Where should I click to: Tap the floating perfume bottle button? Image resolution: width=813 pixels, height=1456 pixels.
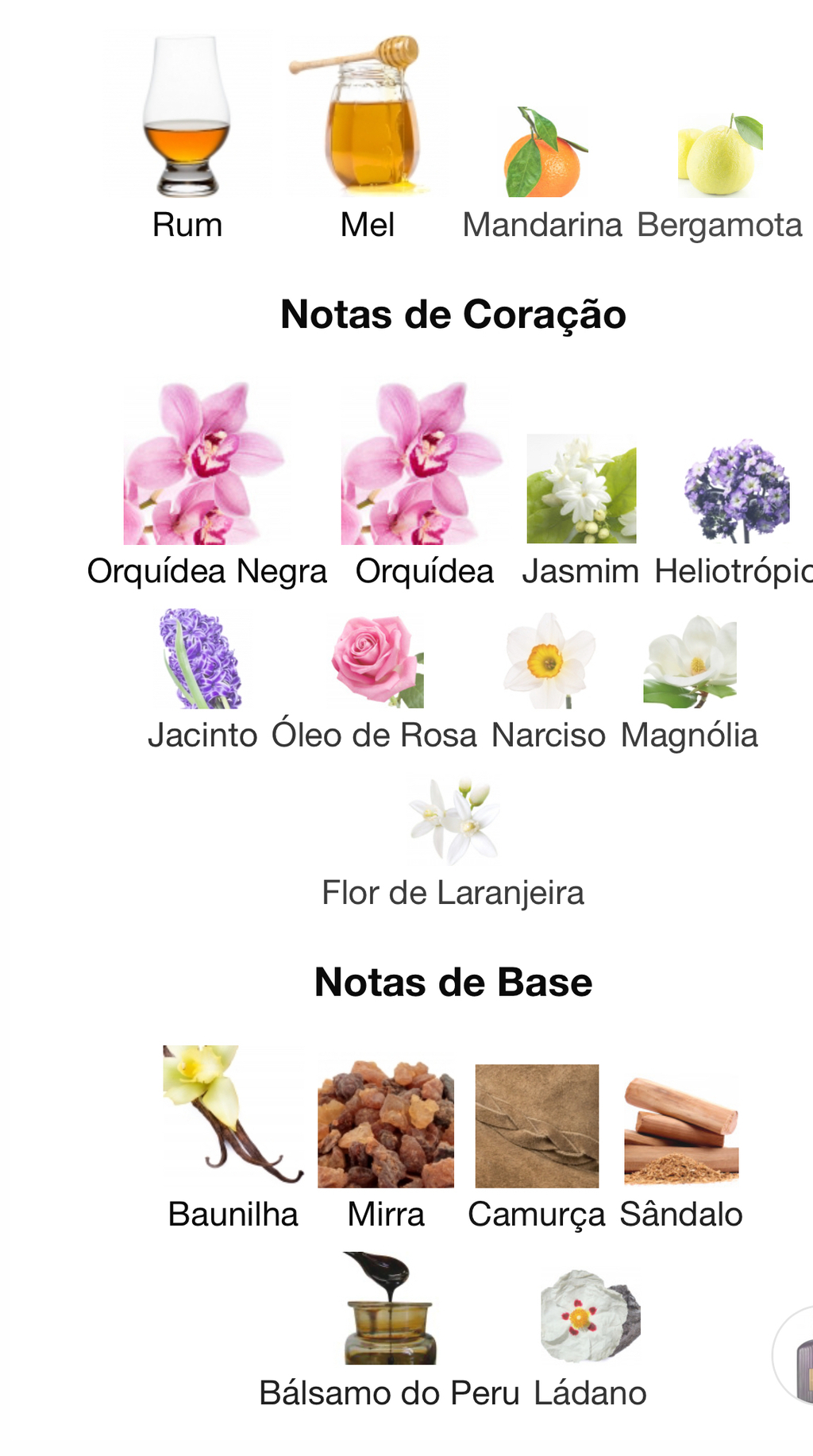tap(794, 1356)
